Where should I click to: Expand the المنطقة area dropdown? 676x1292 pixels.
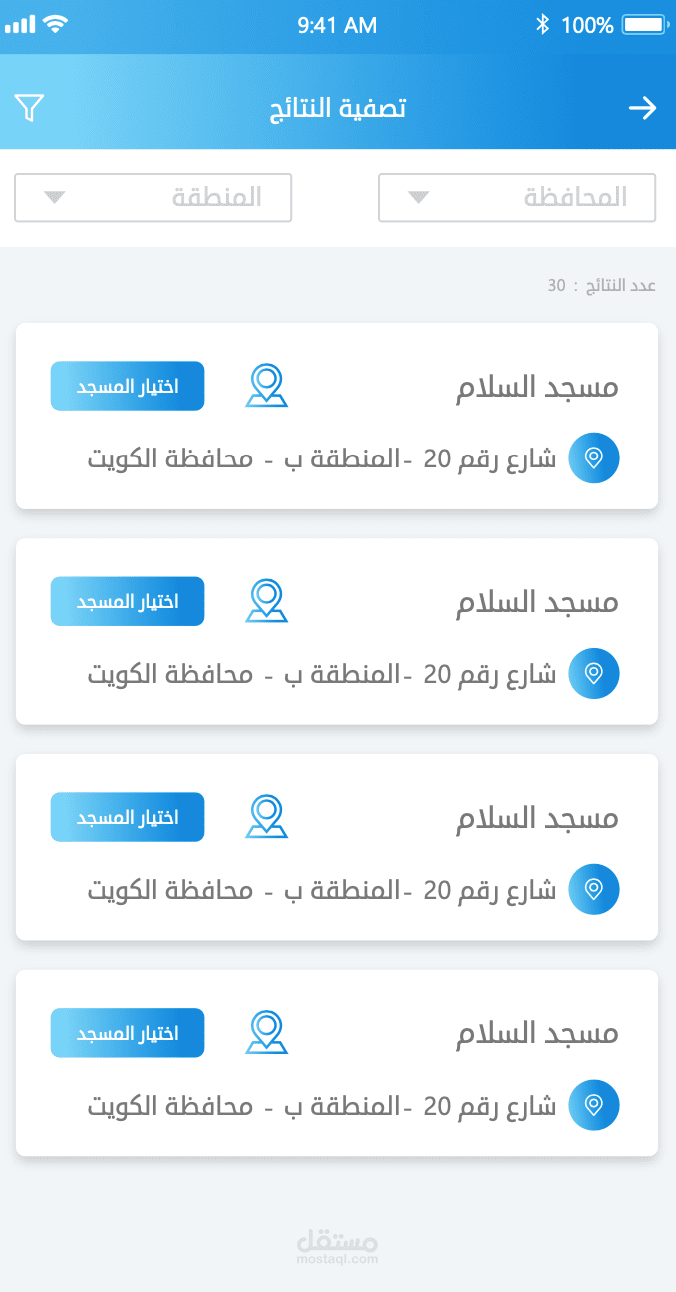point(153,197)
